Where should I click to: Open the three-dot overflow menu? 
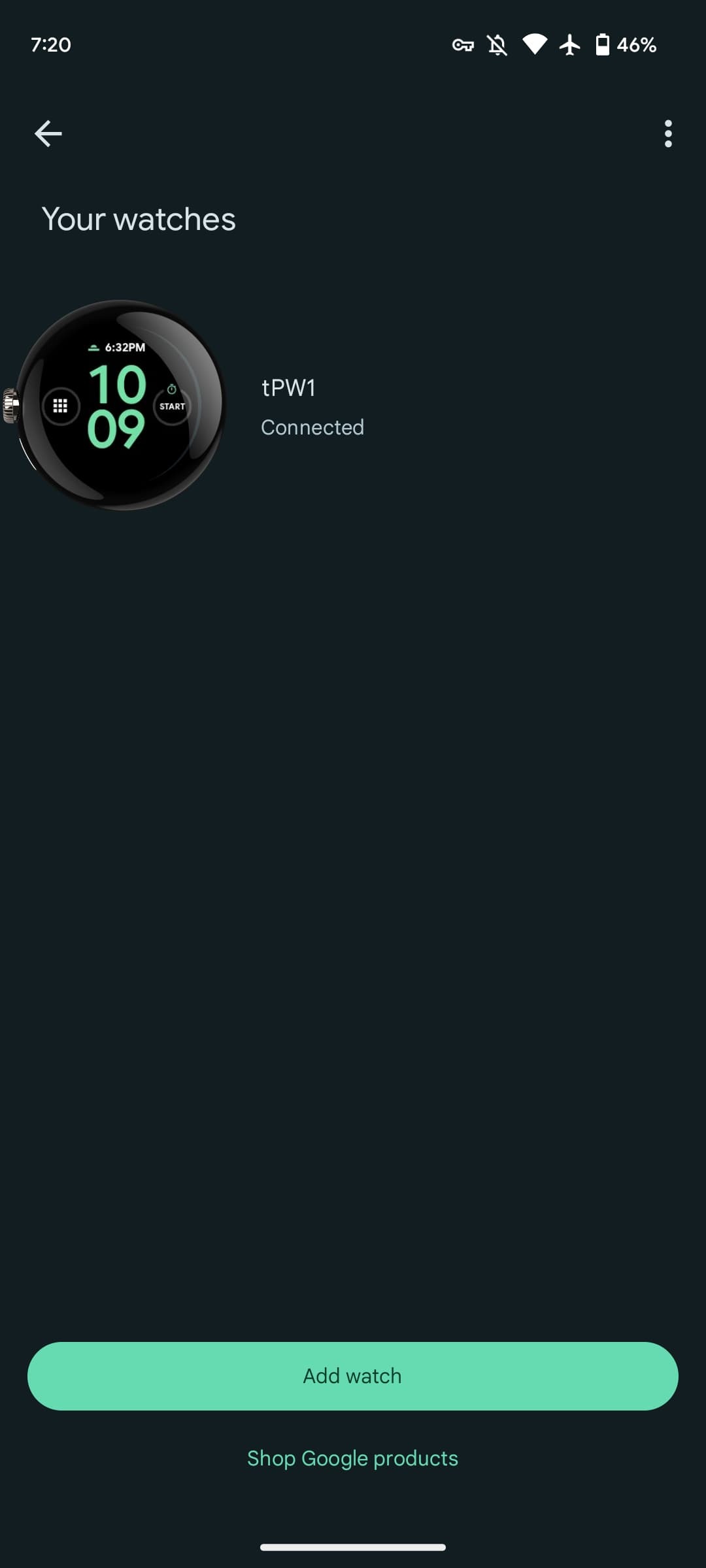click(x=667, y=134)
